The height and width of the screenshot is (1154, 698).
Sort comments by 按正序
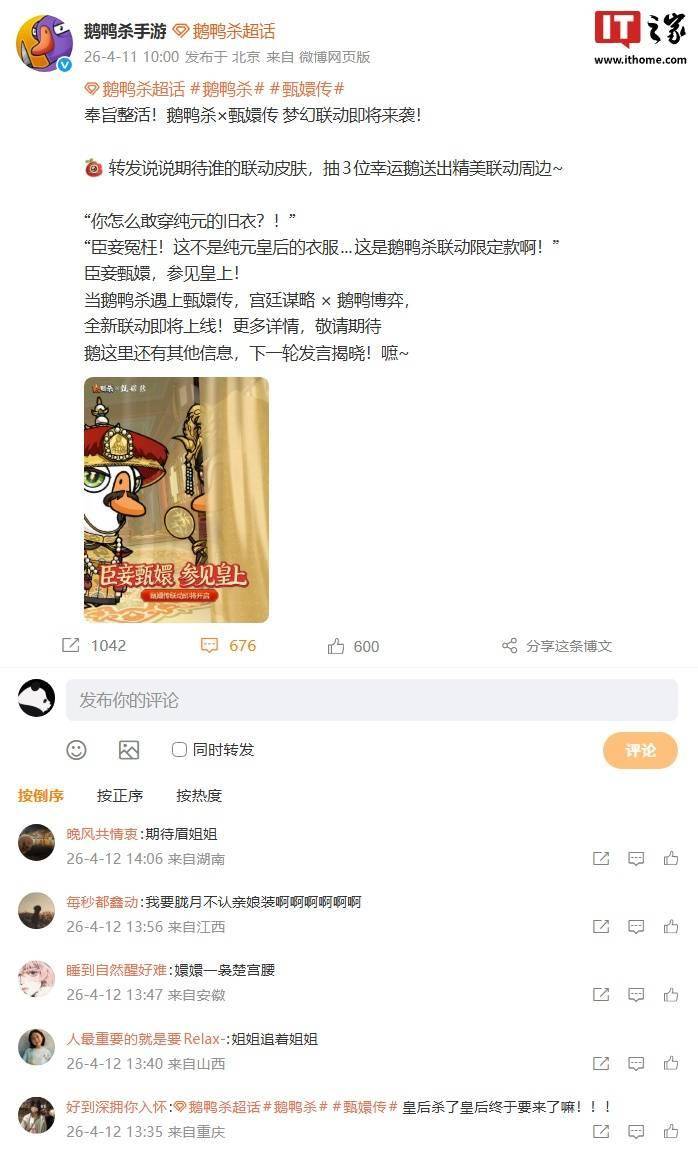coord(120,796)
